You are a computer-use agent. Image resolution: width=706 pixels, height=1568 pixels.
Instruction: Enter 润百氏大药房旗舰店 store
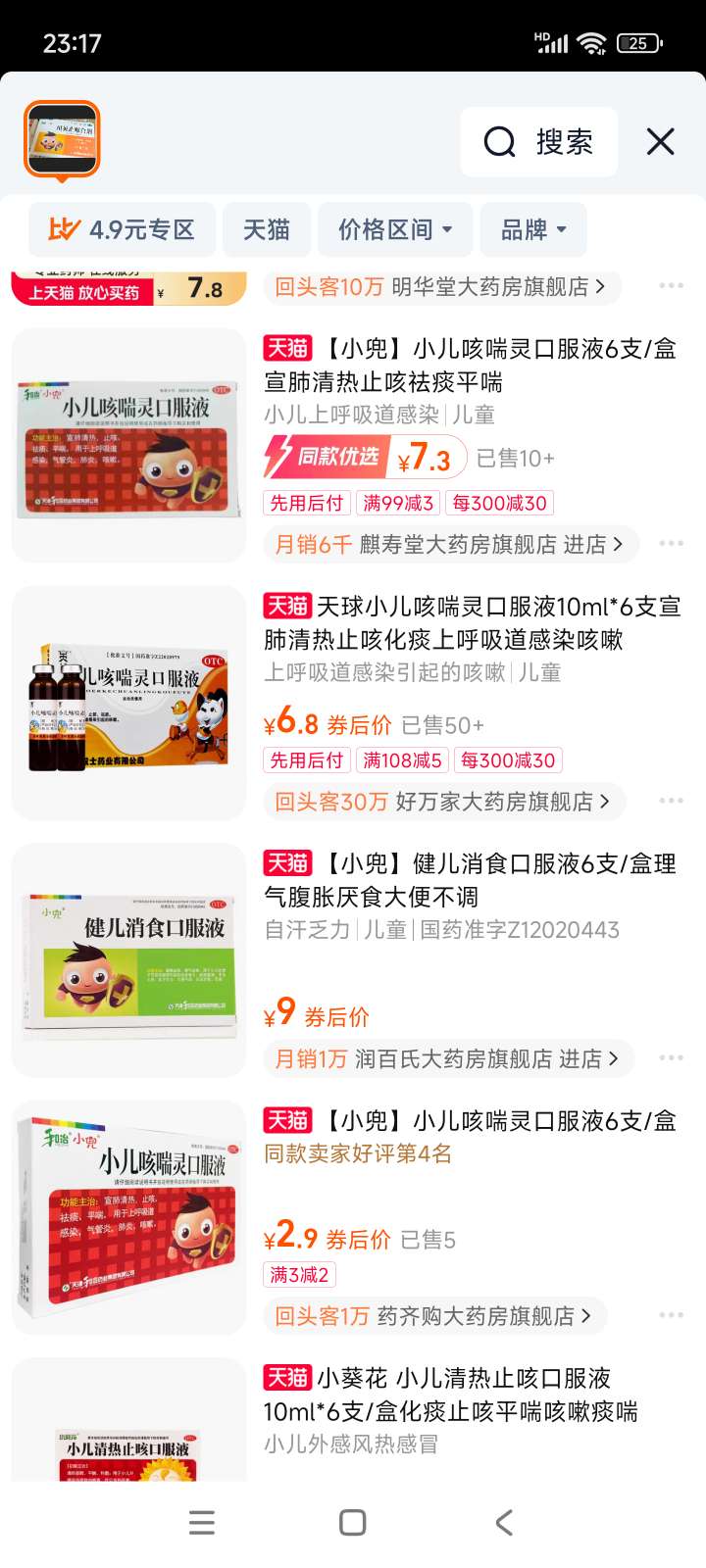[448, 1058]
